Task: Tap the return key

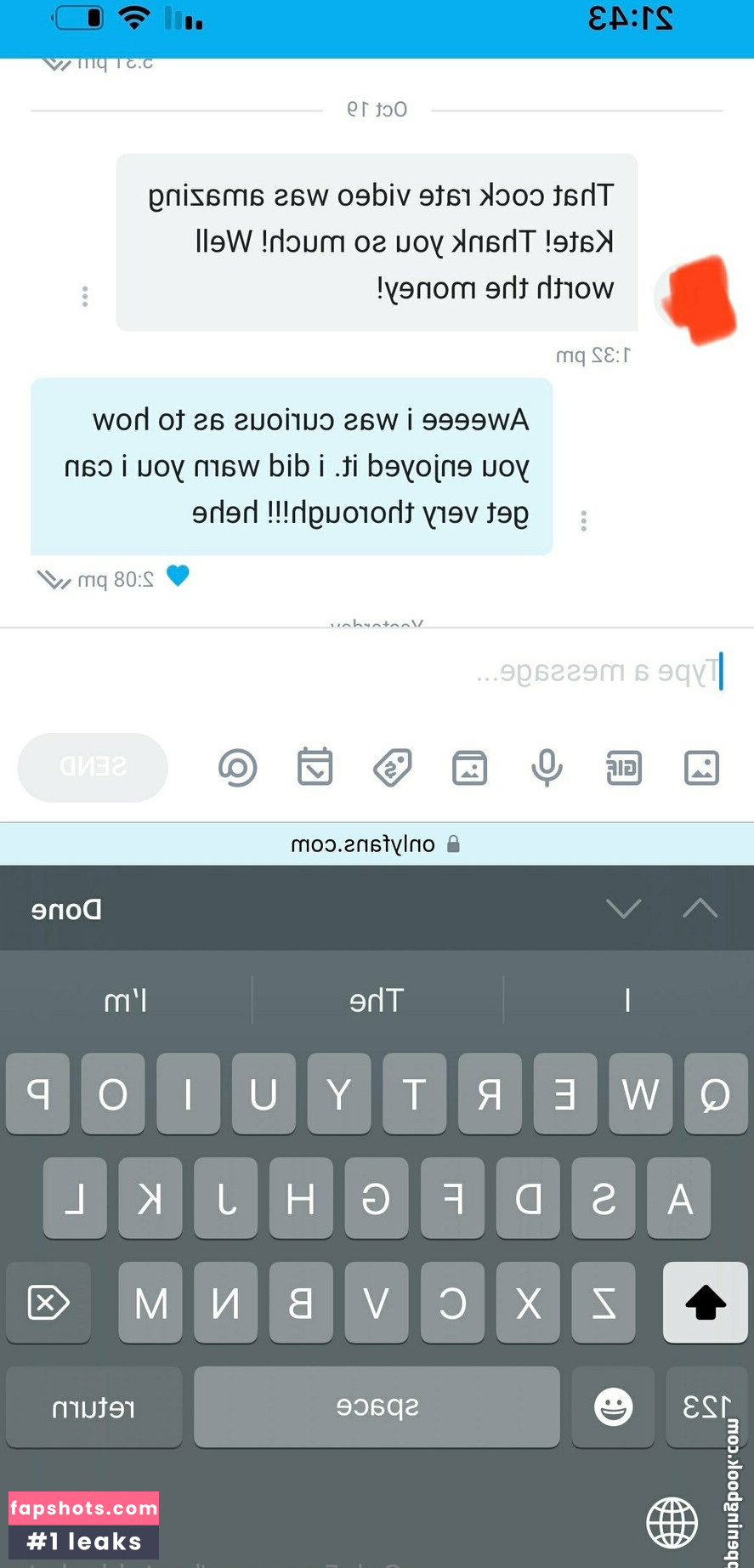Action: 94,1407
